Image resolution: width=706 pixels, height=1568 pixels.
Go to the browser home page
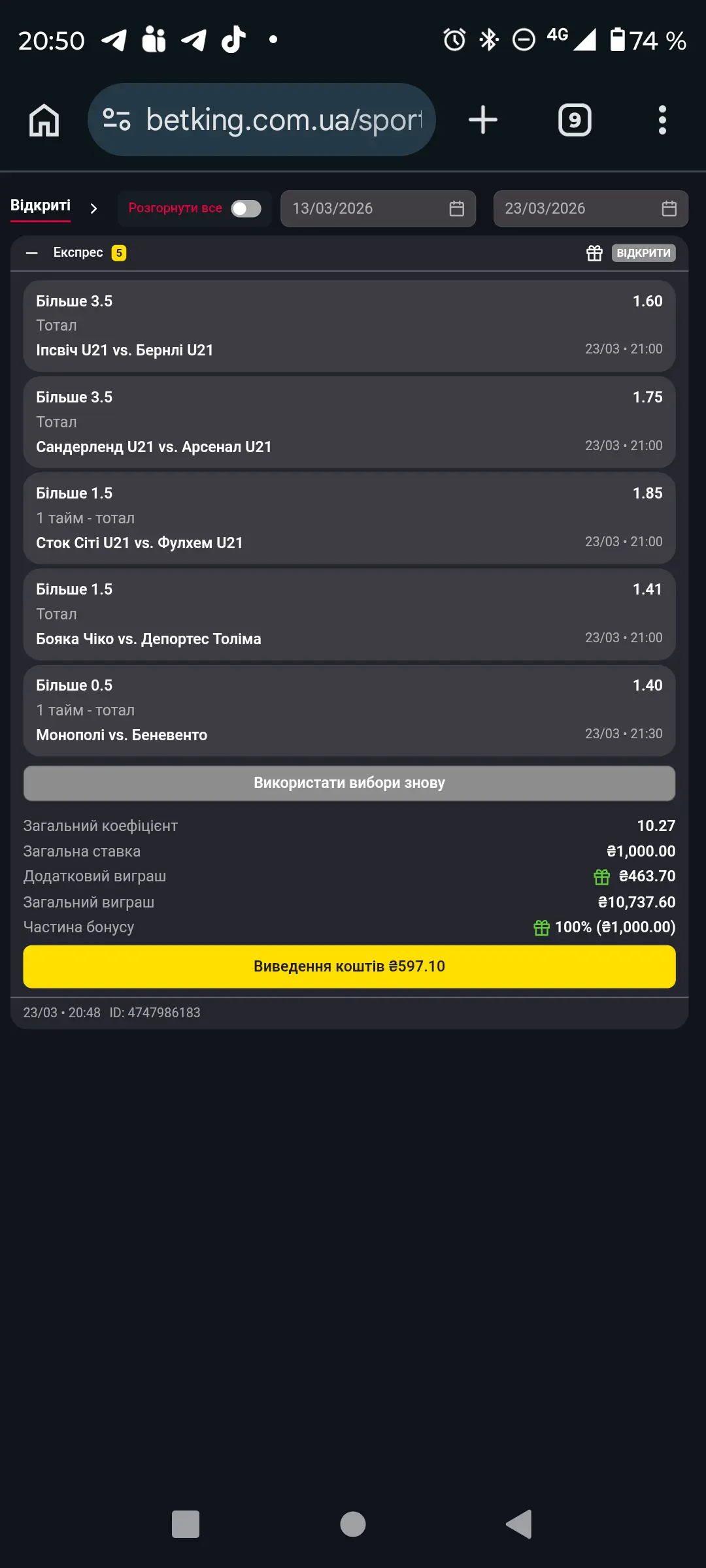pyautogui.click(x=44, y=120)
